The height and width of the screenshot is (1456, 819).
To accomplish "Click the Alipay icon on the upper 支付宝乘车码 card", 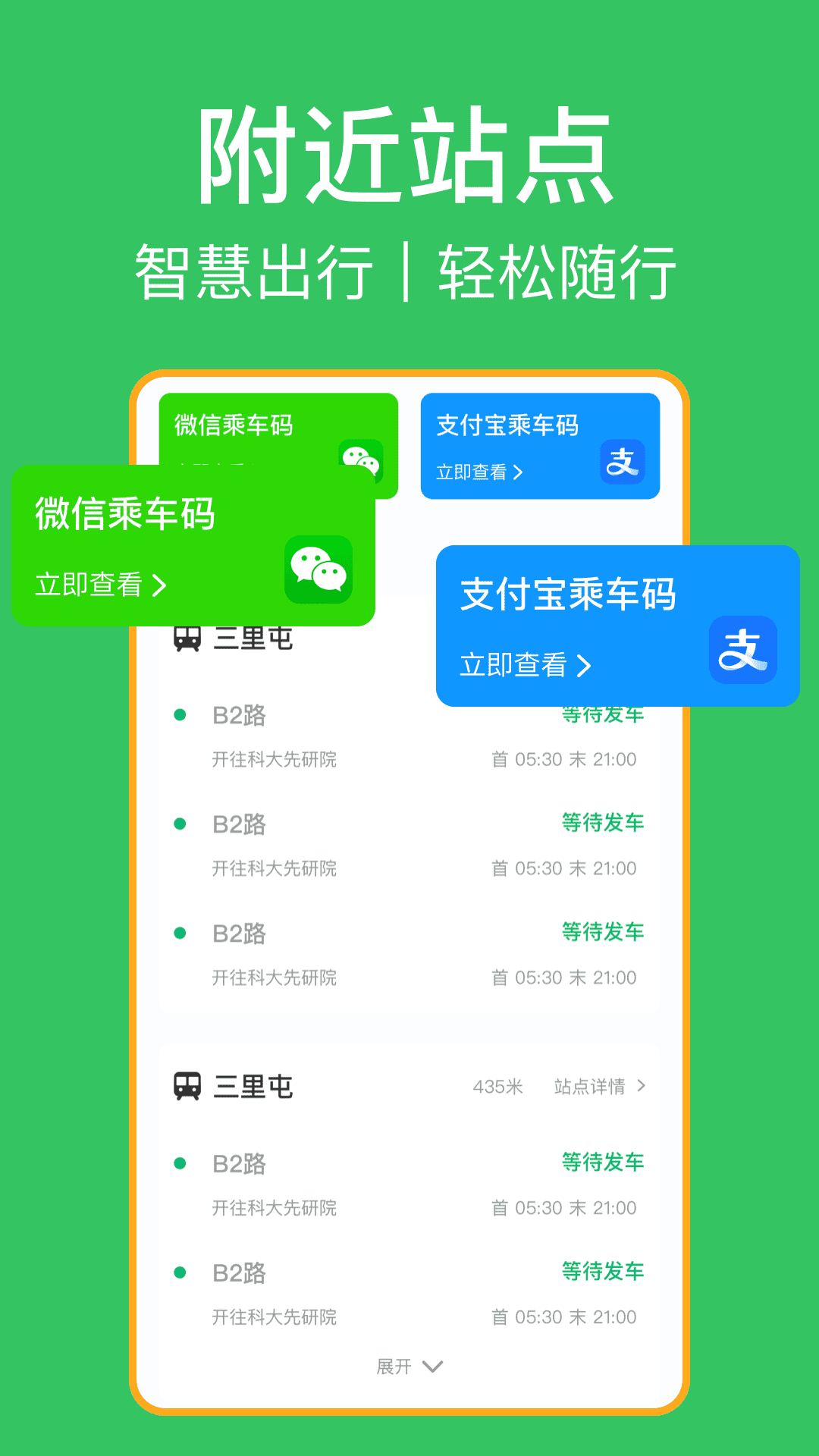I will tap(623, 460).
